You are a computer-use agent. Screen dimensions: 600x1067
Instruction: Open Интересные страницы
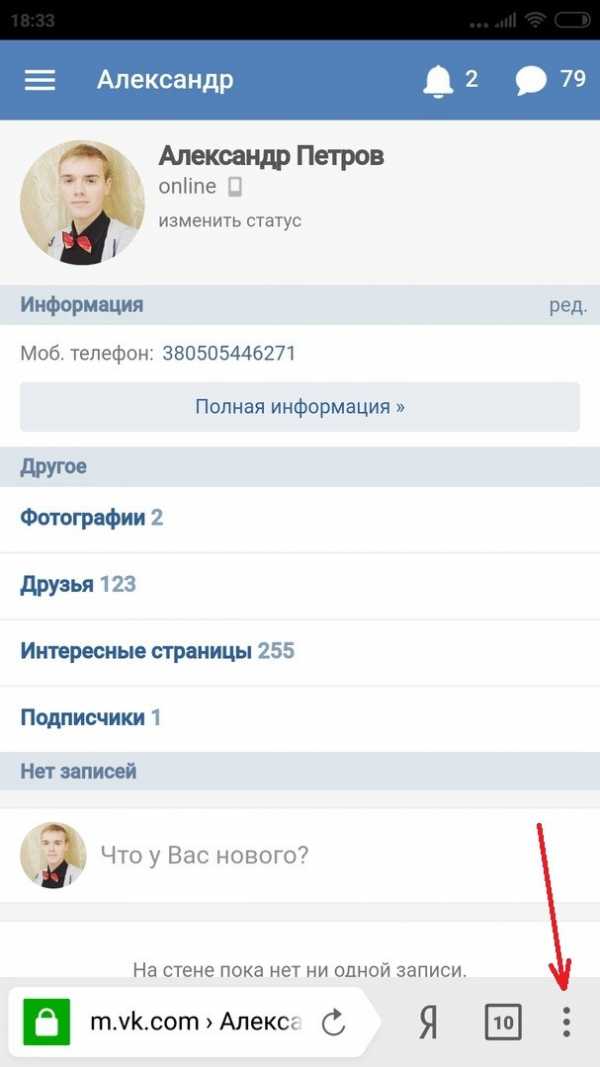[x=157, y=651]
